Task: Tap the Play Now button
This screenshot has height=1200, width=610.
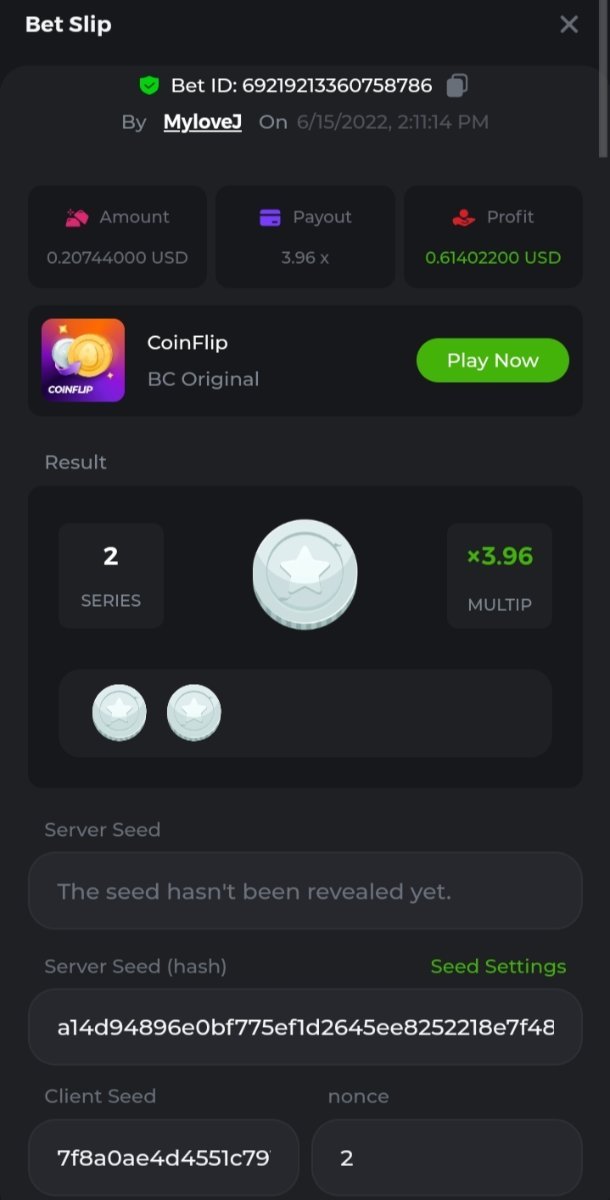Action: (x=492, y=360)
